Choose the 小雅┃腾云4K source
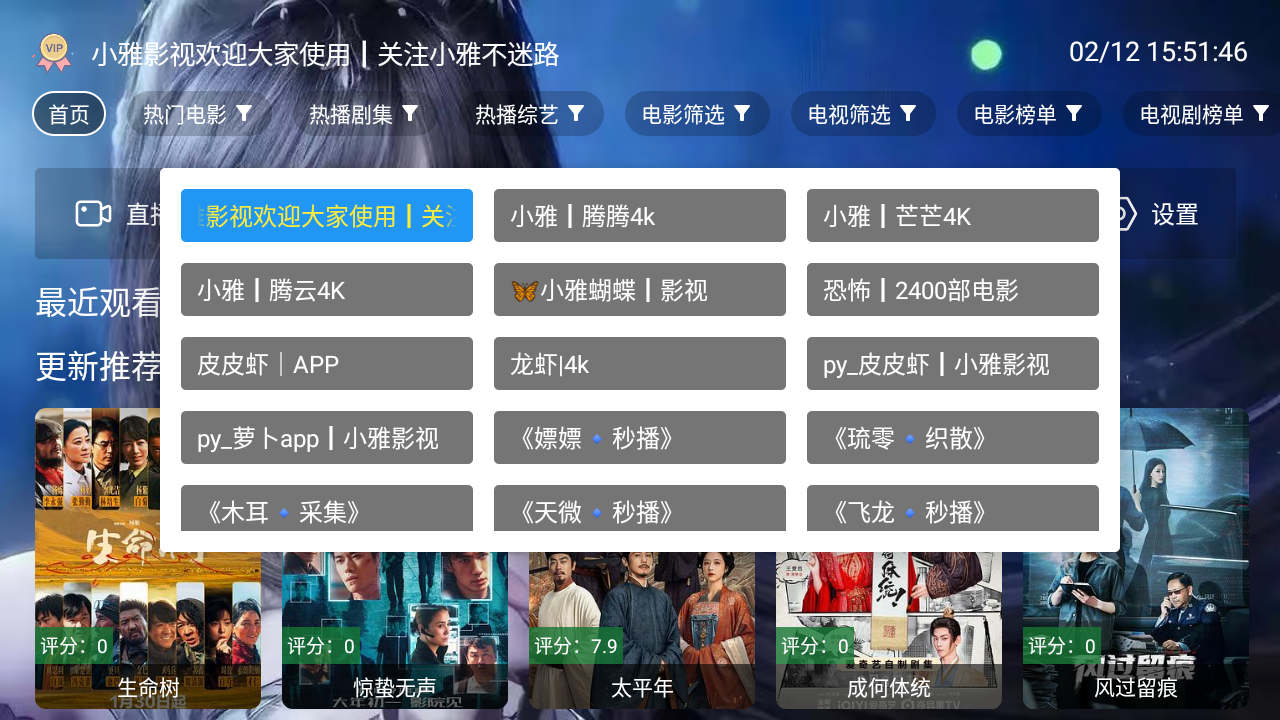The height and width of the screenshot is (720, 1280). tap(326, 290)
